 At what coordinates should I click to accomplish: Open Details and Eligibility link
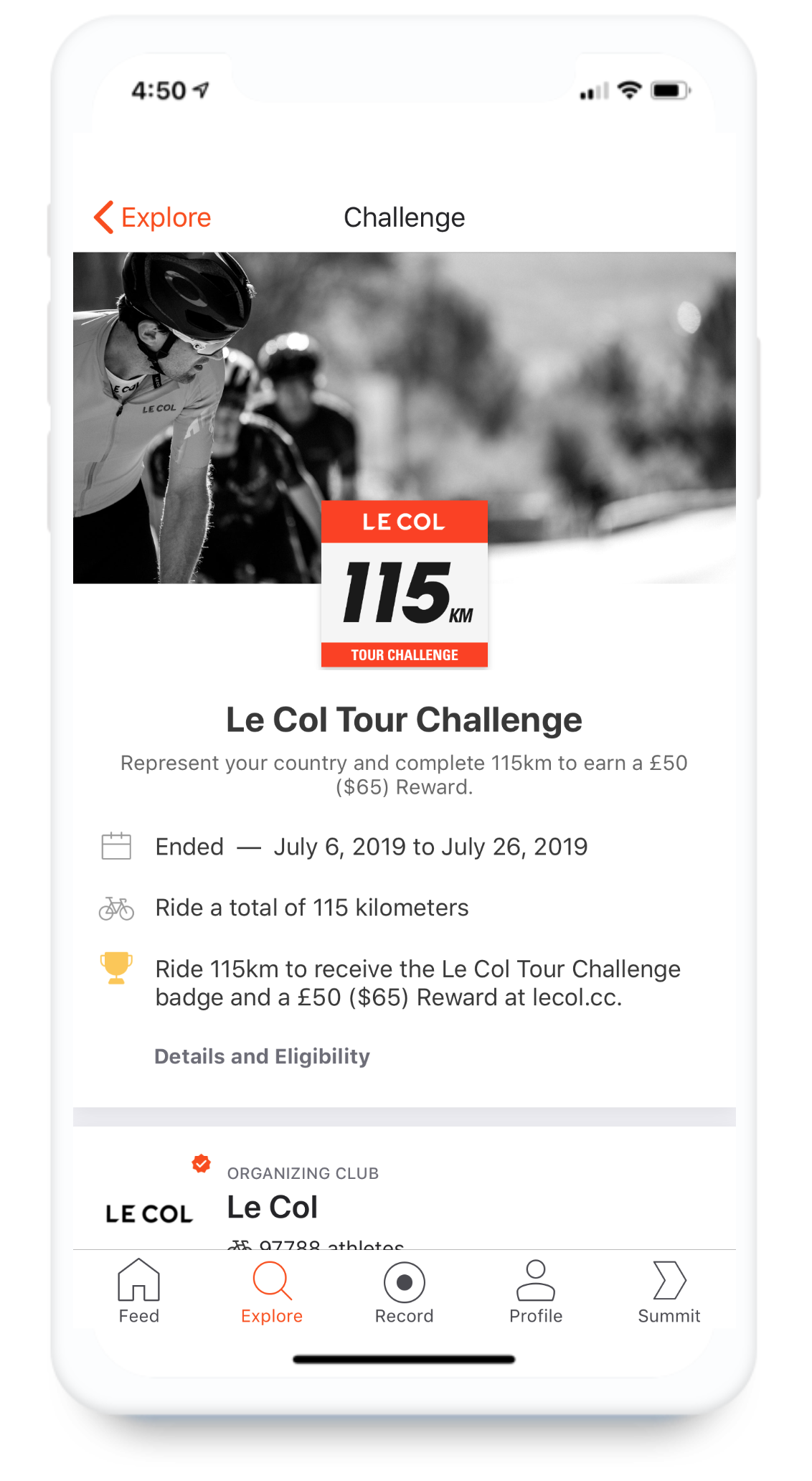[262, 1056]
